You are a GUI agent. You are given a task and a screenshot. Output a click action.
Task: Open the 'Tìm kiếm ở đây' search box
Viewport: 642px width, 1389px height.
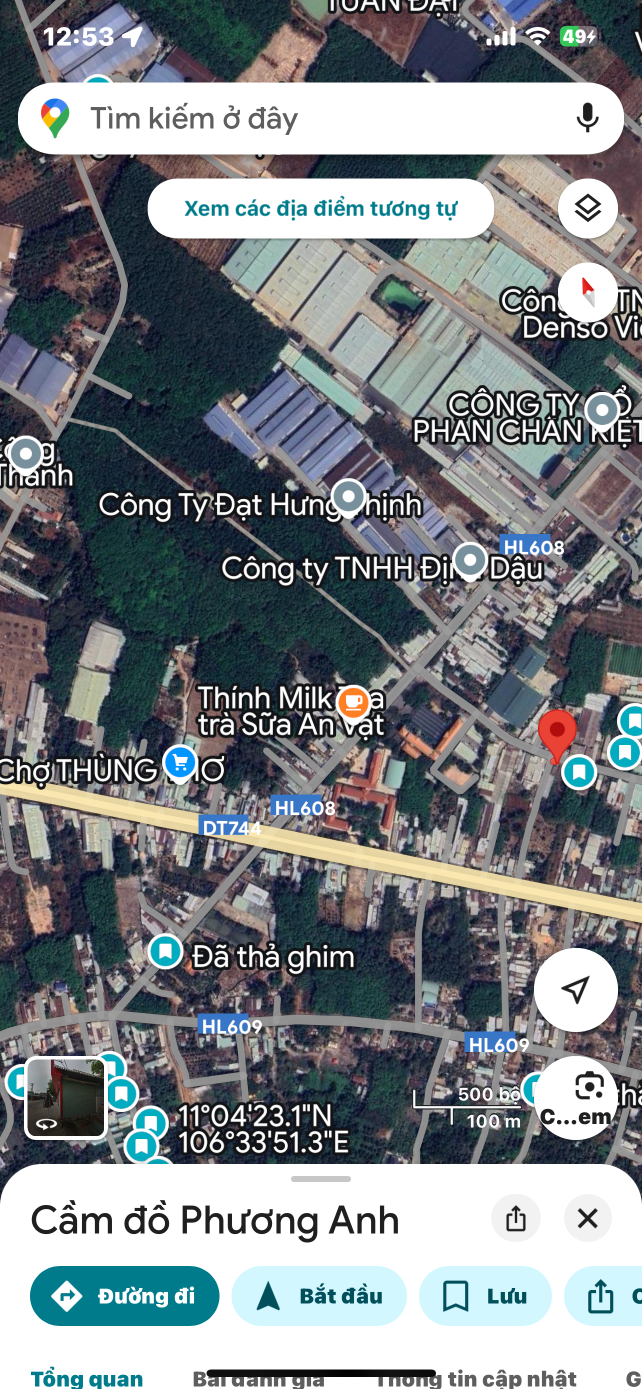coord(300,119)
